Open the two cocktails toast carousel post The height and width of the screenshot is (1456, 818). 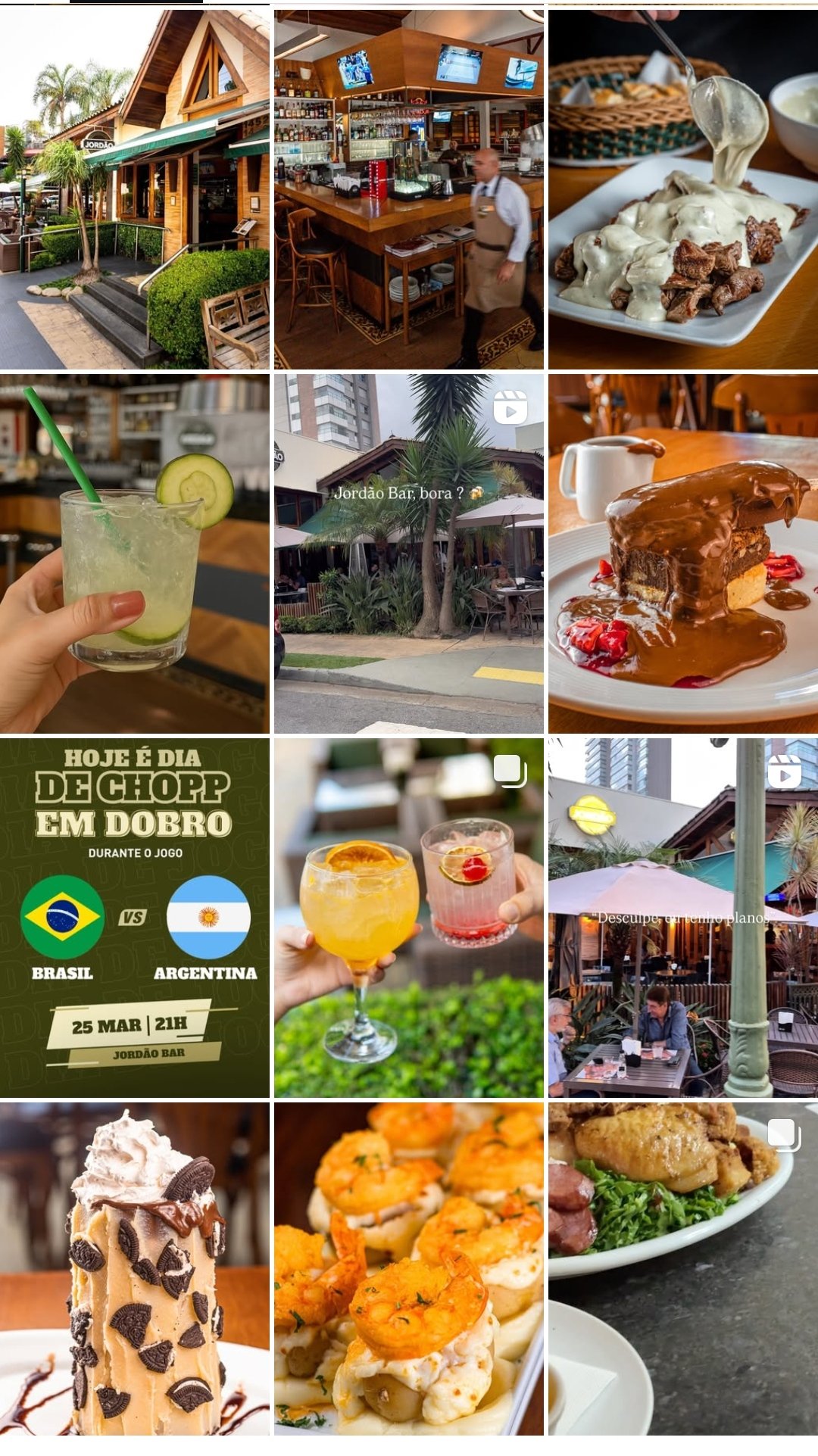coord(409,918)
